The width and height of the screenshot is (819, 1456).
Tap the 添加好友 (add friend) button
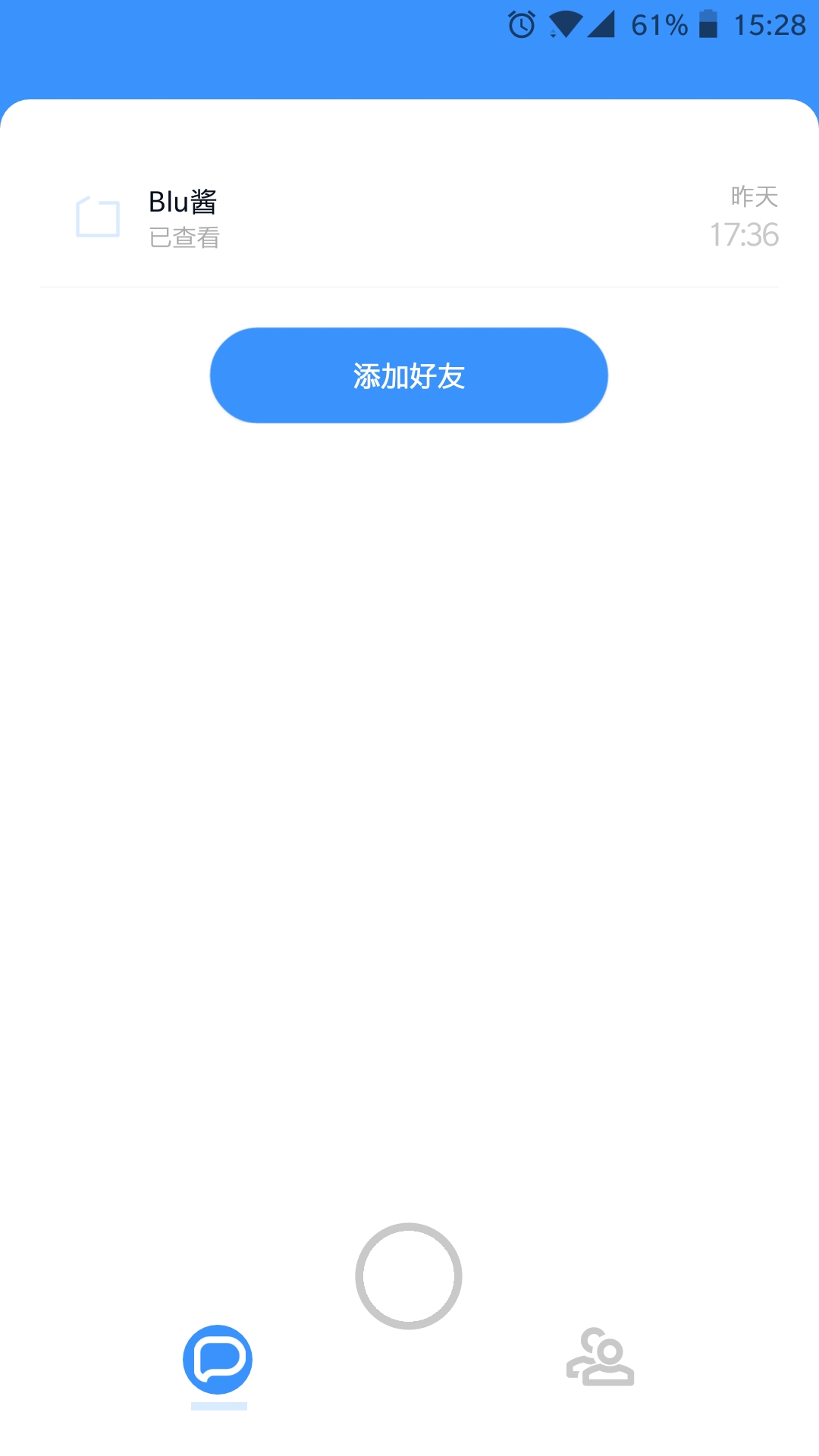409,375
